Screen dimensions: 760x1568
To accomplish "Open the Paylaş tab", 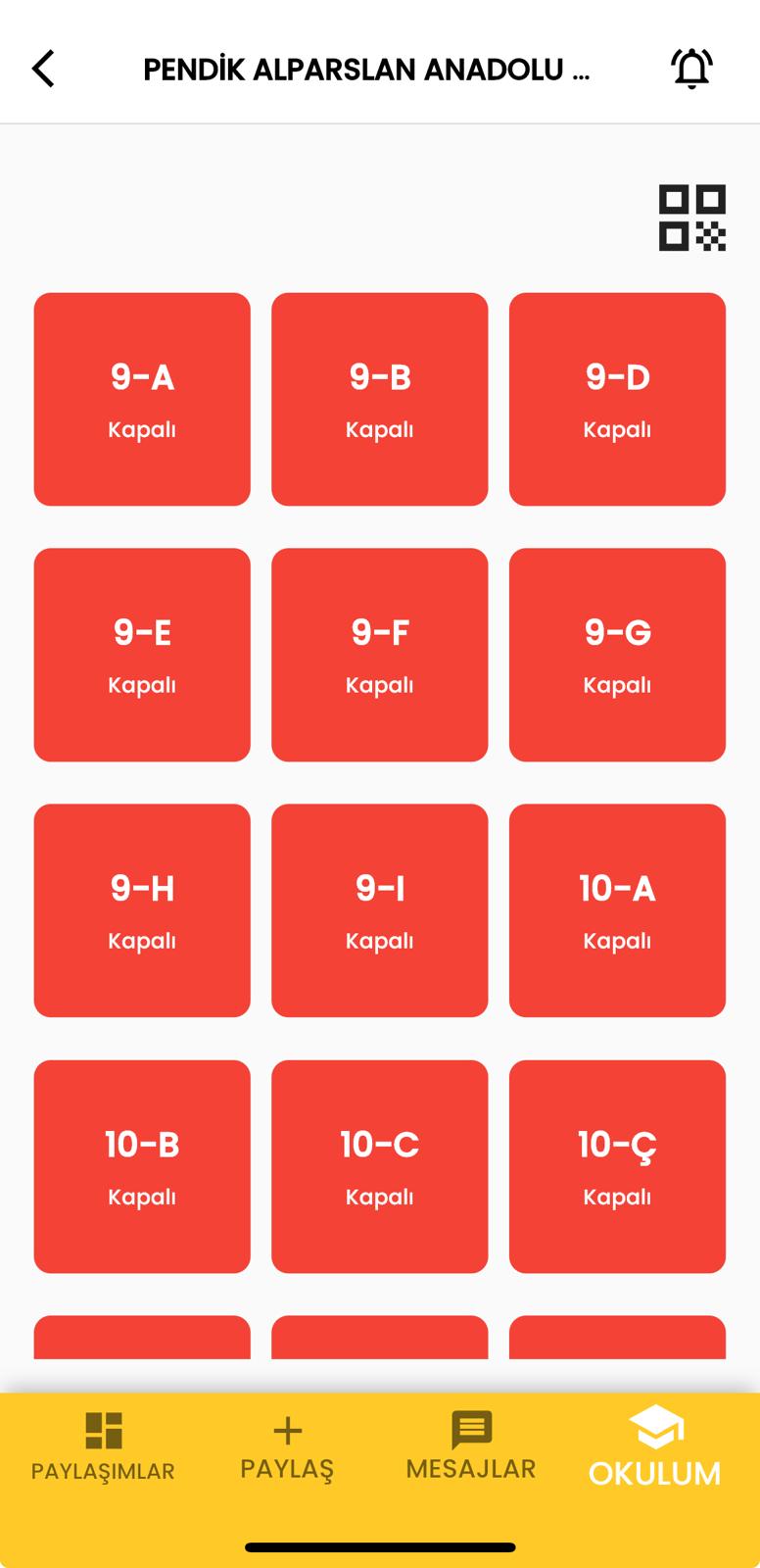I will (287, 1446).
